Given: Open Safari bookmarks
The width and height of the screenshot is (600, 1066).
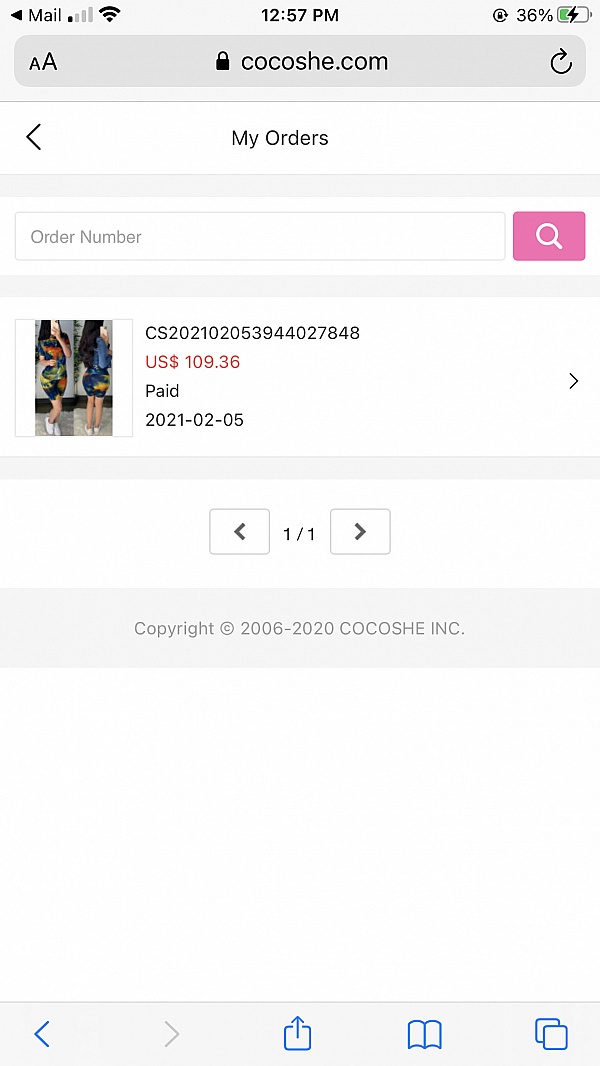Looking at the screenshot, I should (x=425, y=1035).
